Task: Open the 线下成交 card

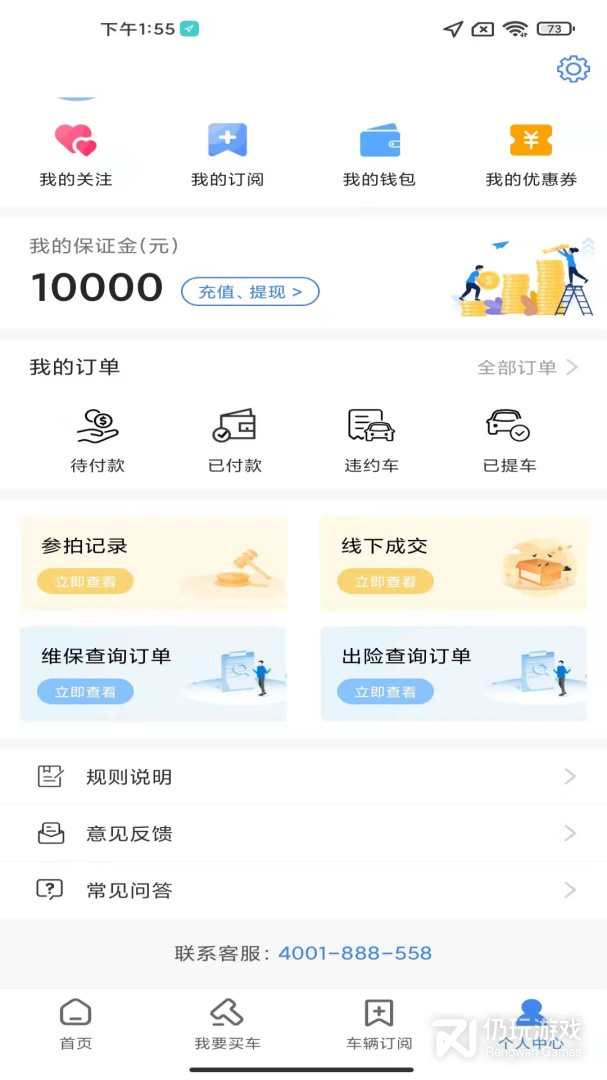Action: pos(453,563)
